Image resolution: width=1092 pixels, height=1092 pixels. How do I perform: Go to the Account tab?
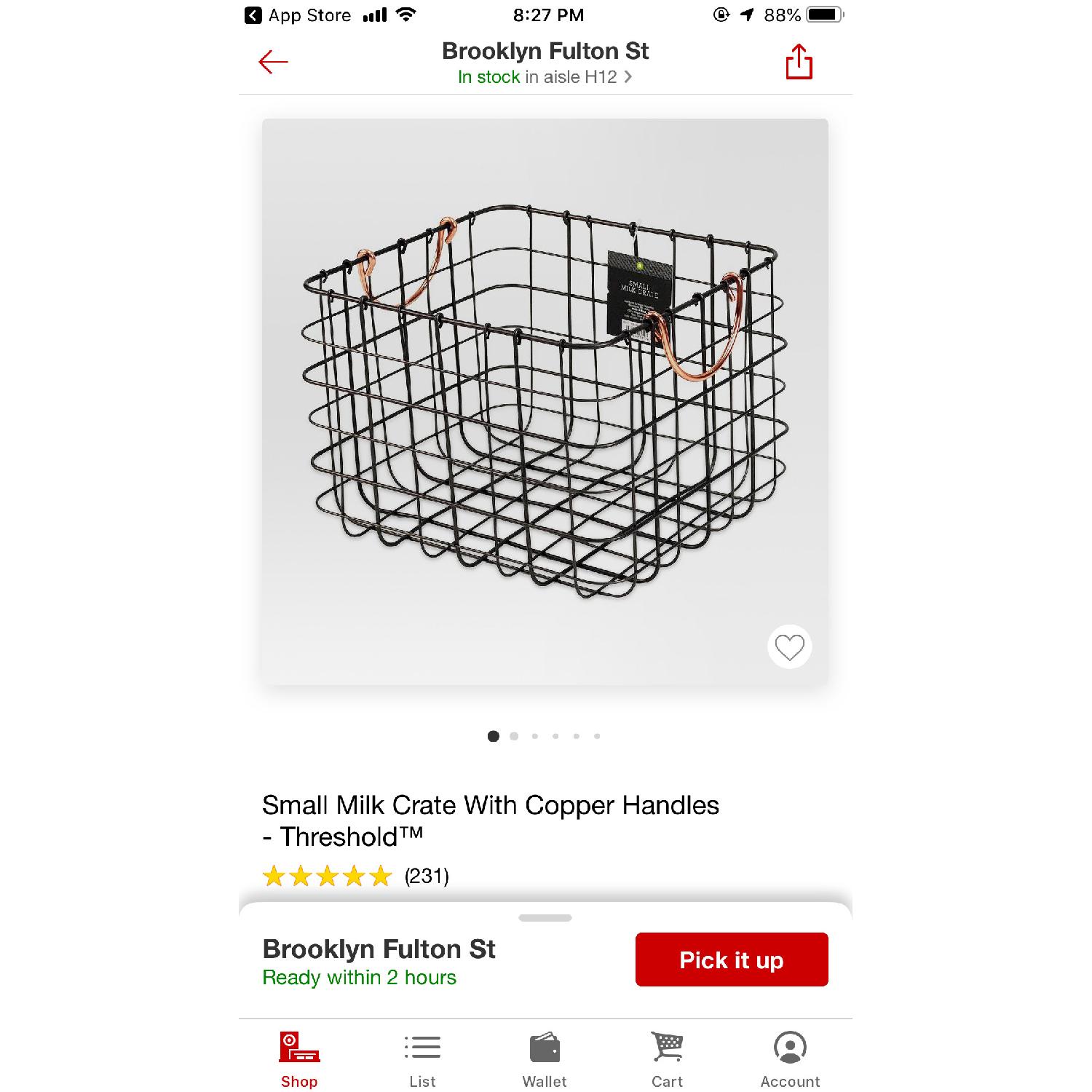click(x=790, y=1061)
